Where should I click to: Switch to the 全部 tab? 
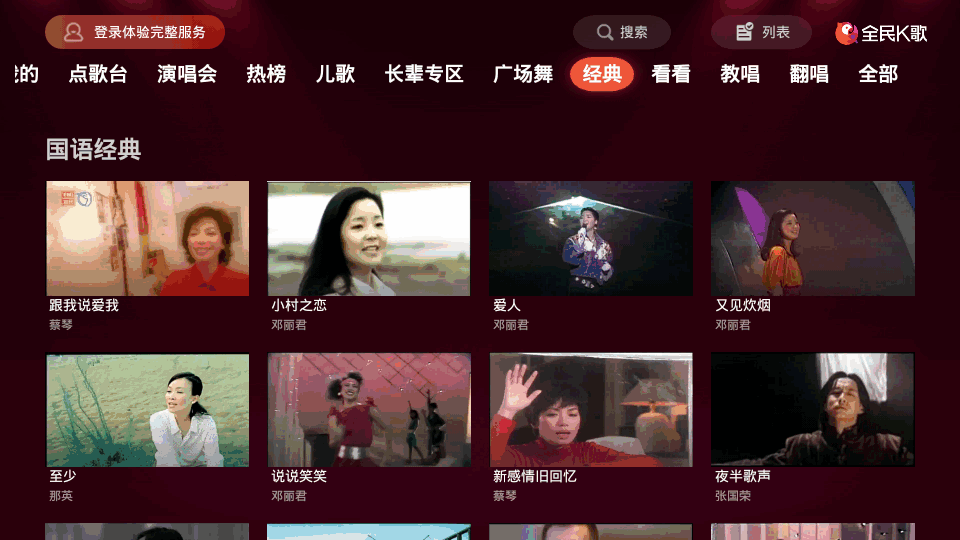point(878,74)
